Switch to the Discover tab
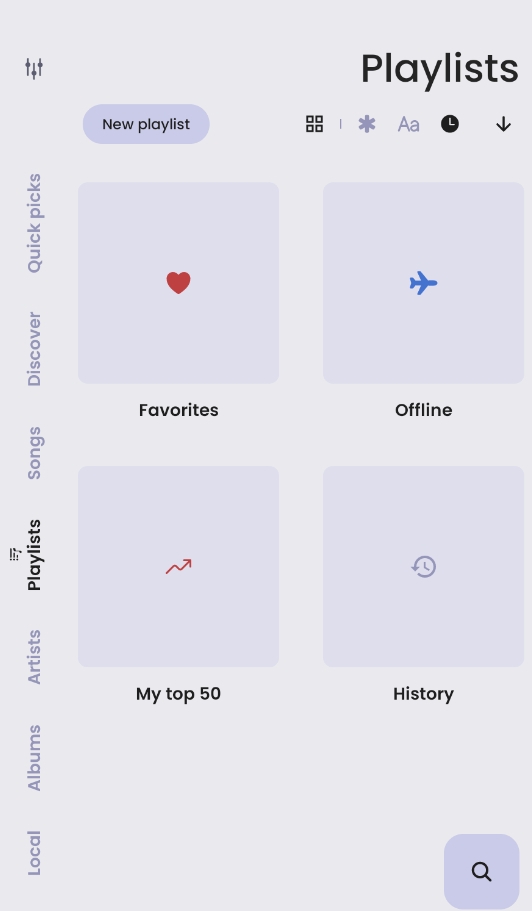This screenshot has width=532, height=911. click(x=34, y=349)
